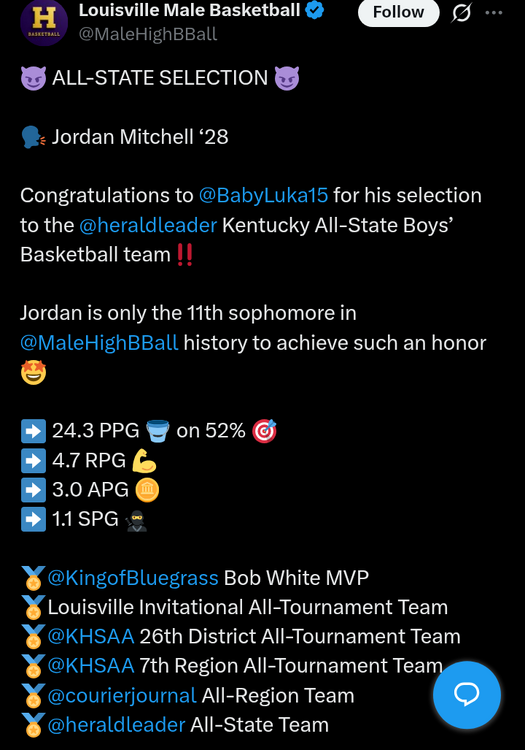Open the Louisville Male Basketball profile picture
Viewport: 525px width, 750px height.
pyautogui.click(x=44, y=22)
